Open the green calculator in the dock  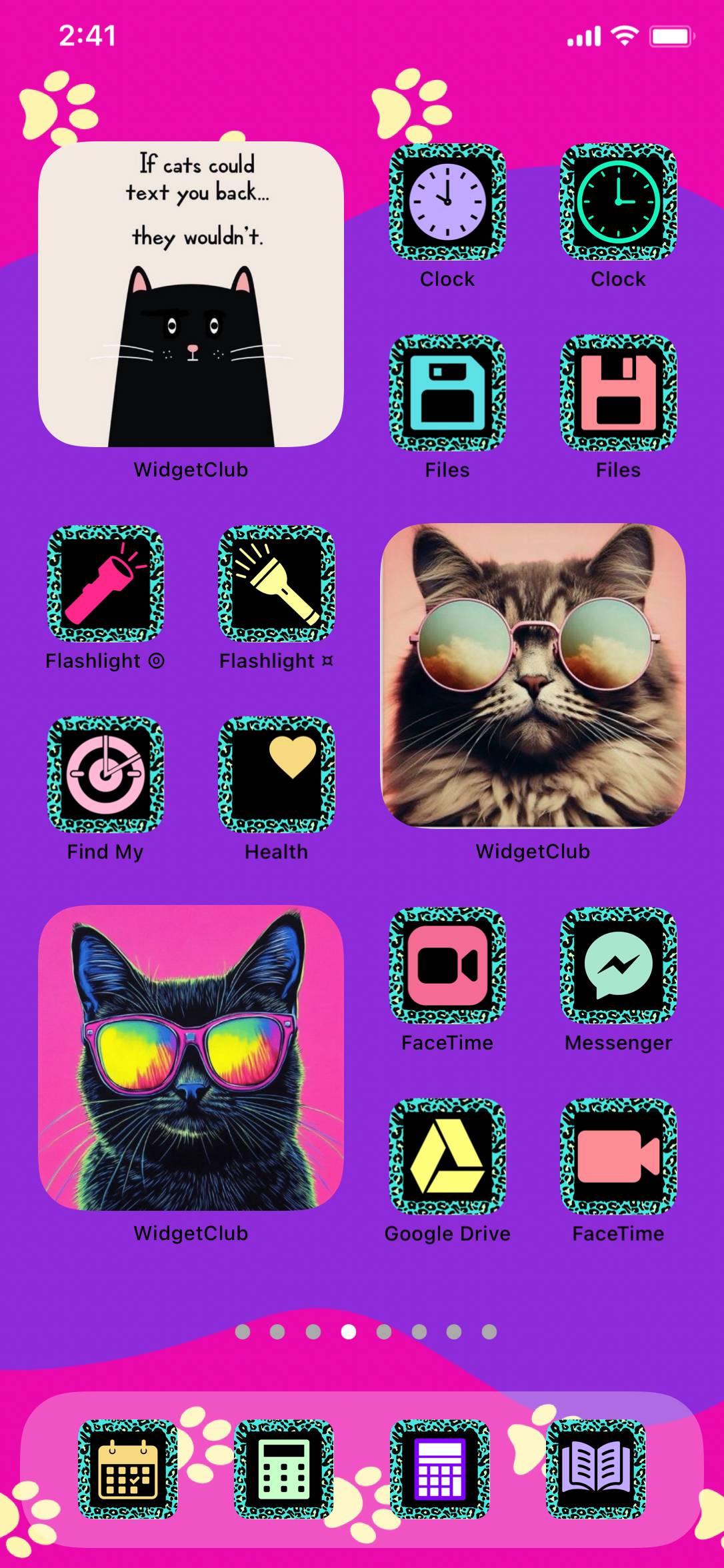click(x=284, y=1469)
